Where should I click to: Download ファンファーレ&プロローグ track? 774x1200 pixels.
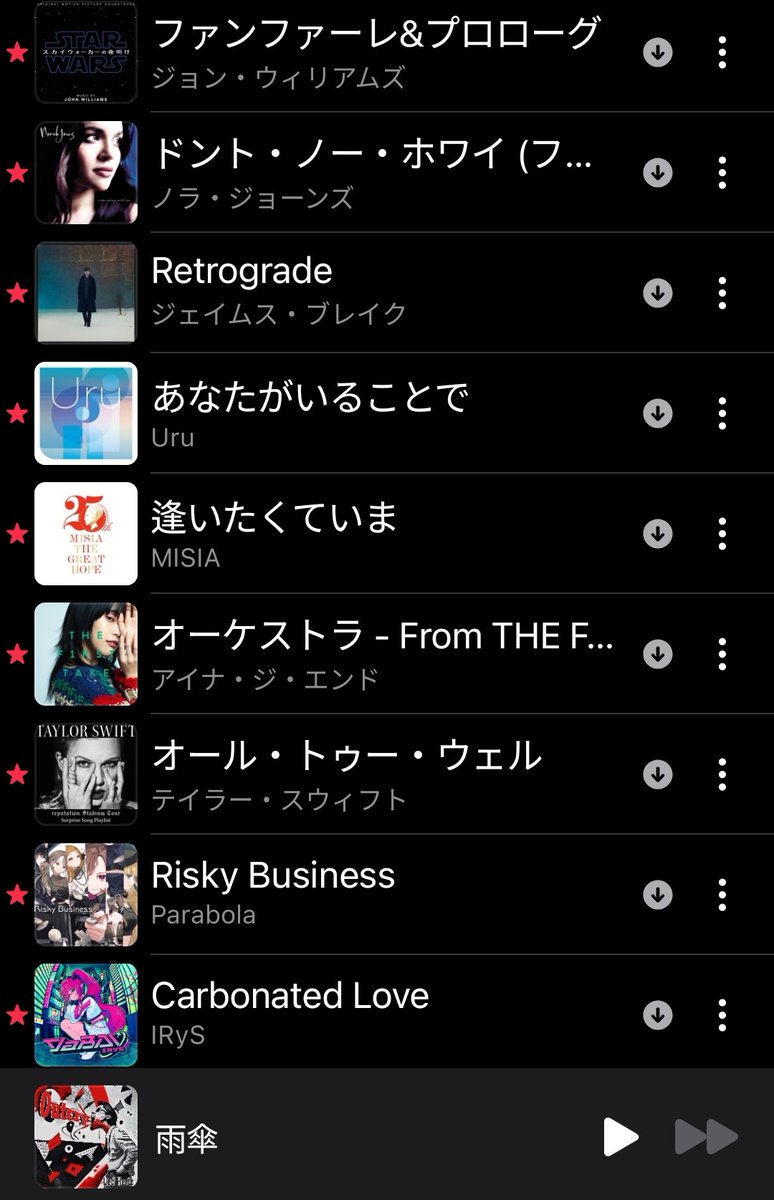point(657,52)
